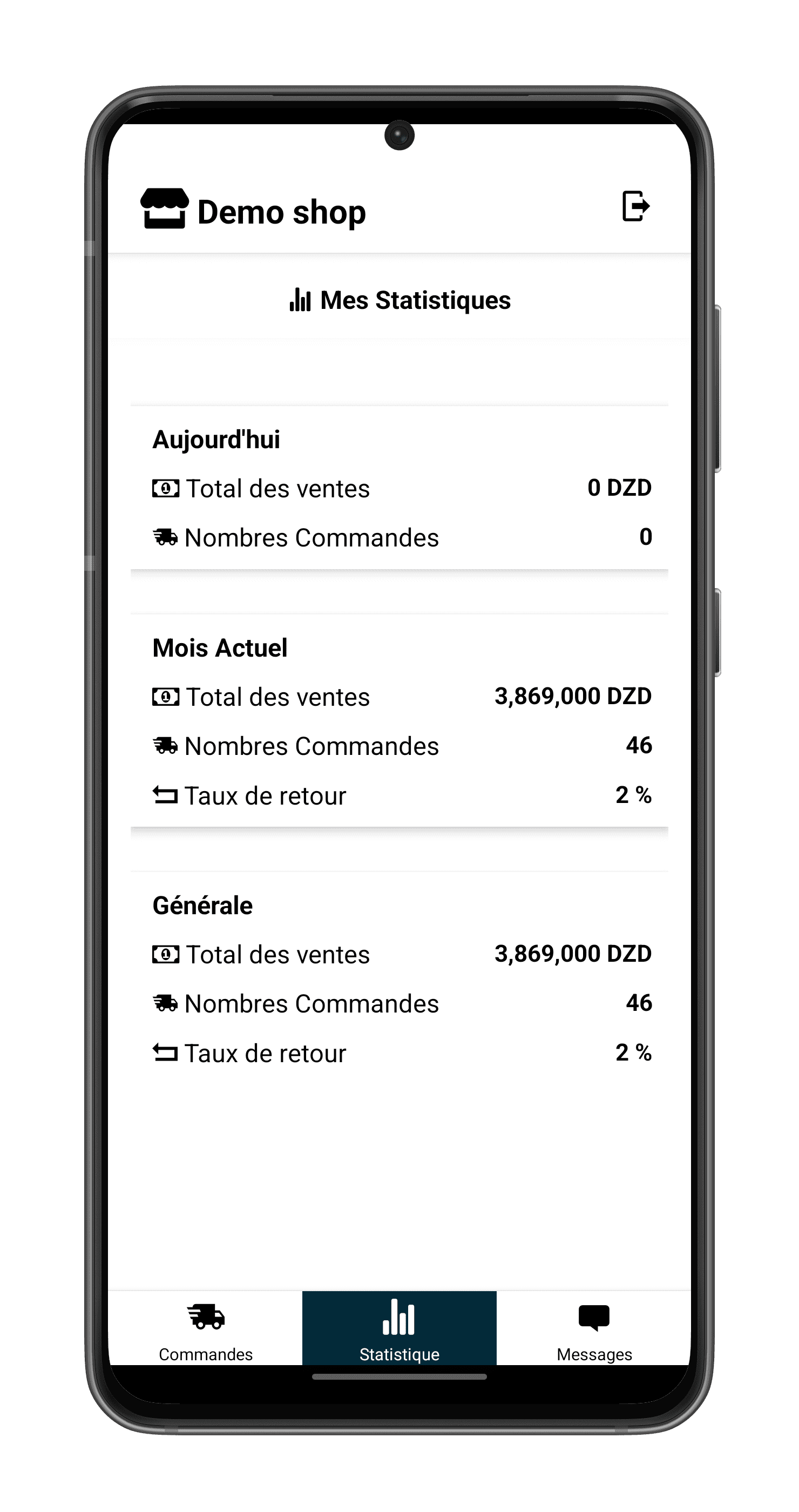Open the Messages tab

(594, 1329)
